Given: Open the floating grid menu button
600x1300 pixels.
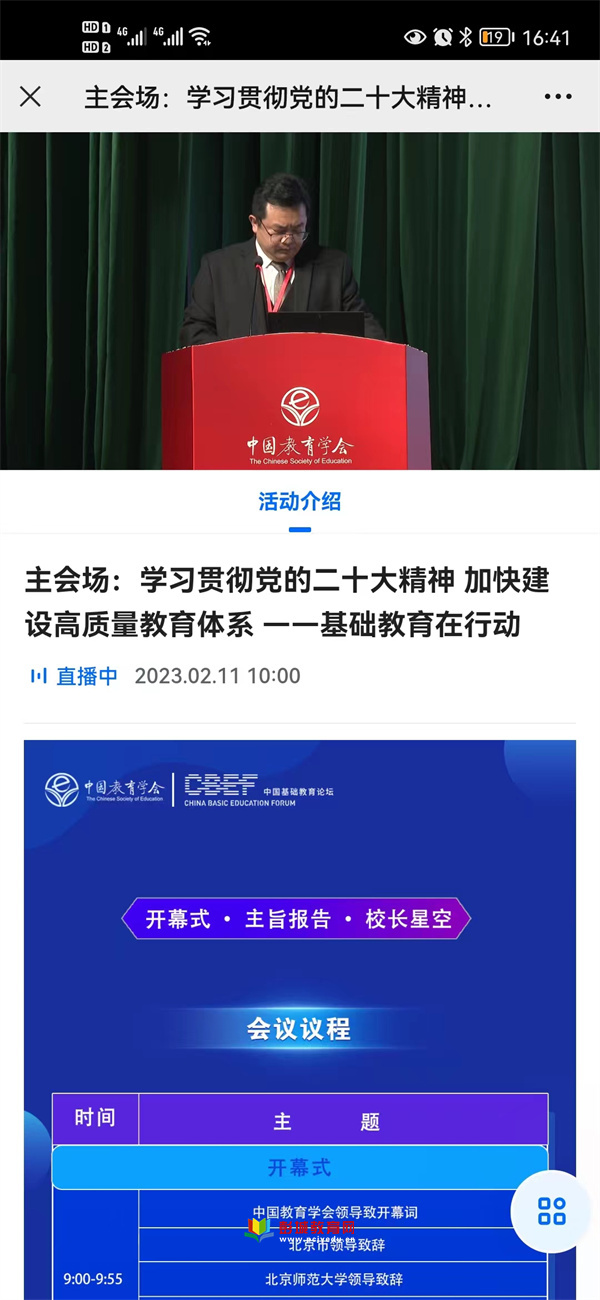Looking at the screenshot, I should point(552,1211).
